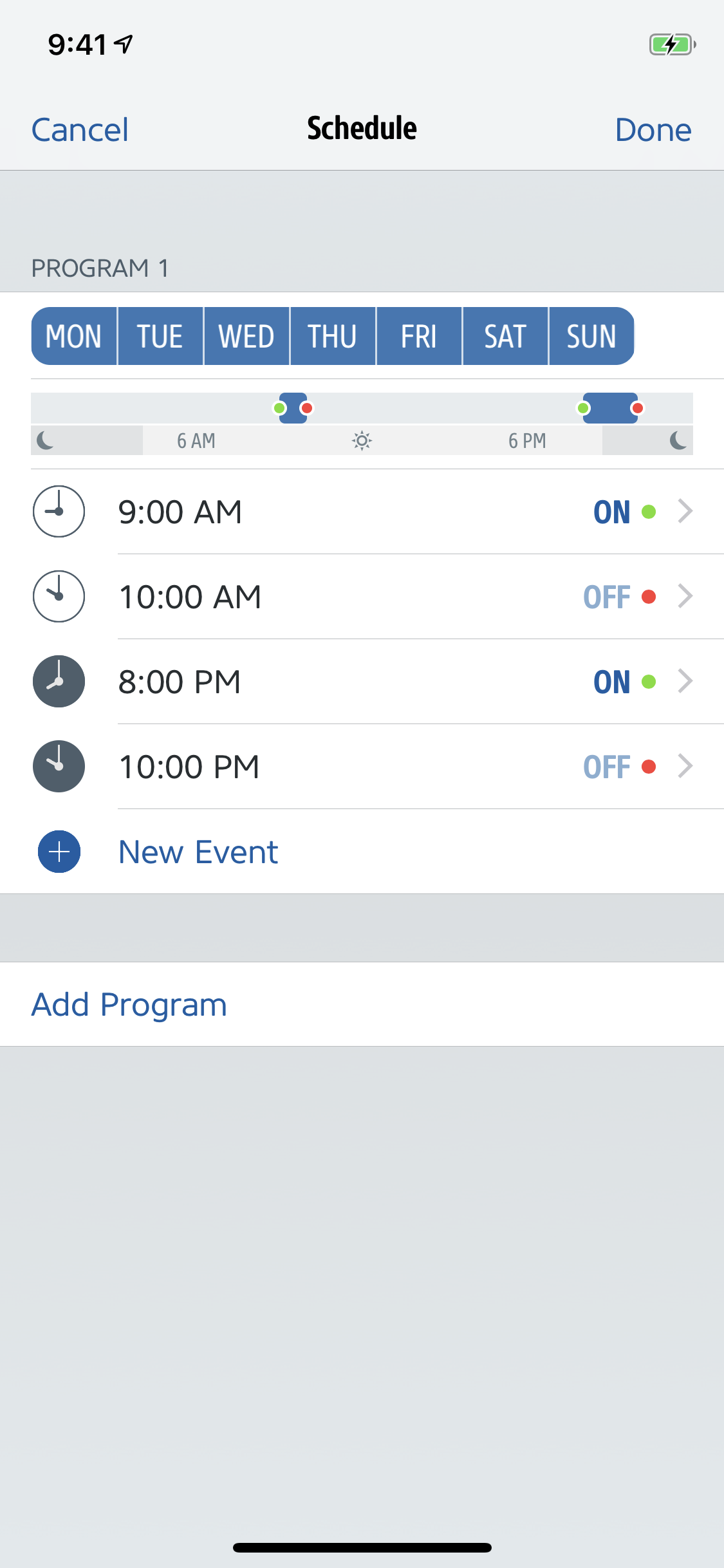
Task: Open the 10:00 AM OFF event
Action: [362, 597]
